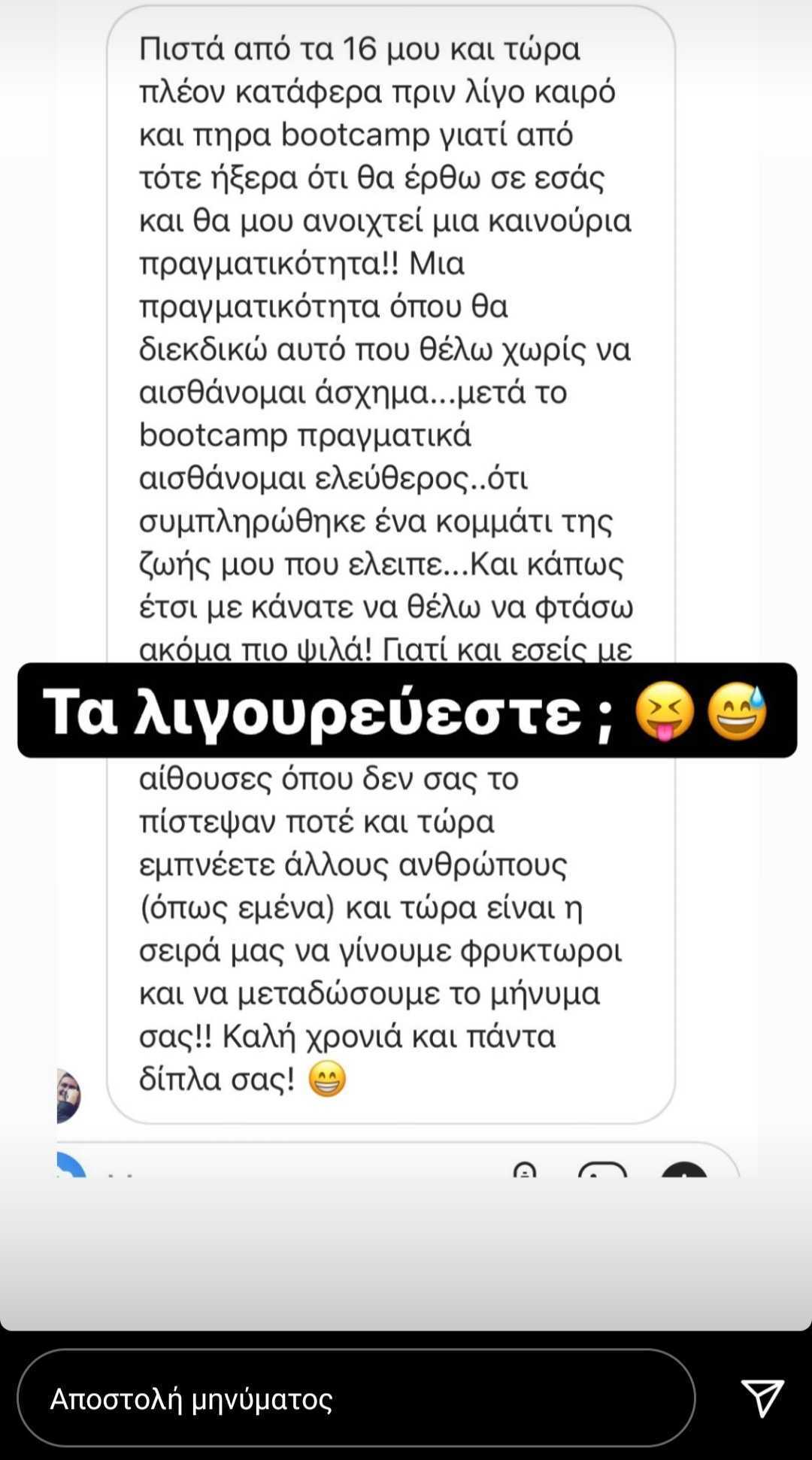
Task: Share this story via the paper plane icon
Action: pyautogui.click(x=762, y=1398)
